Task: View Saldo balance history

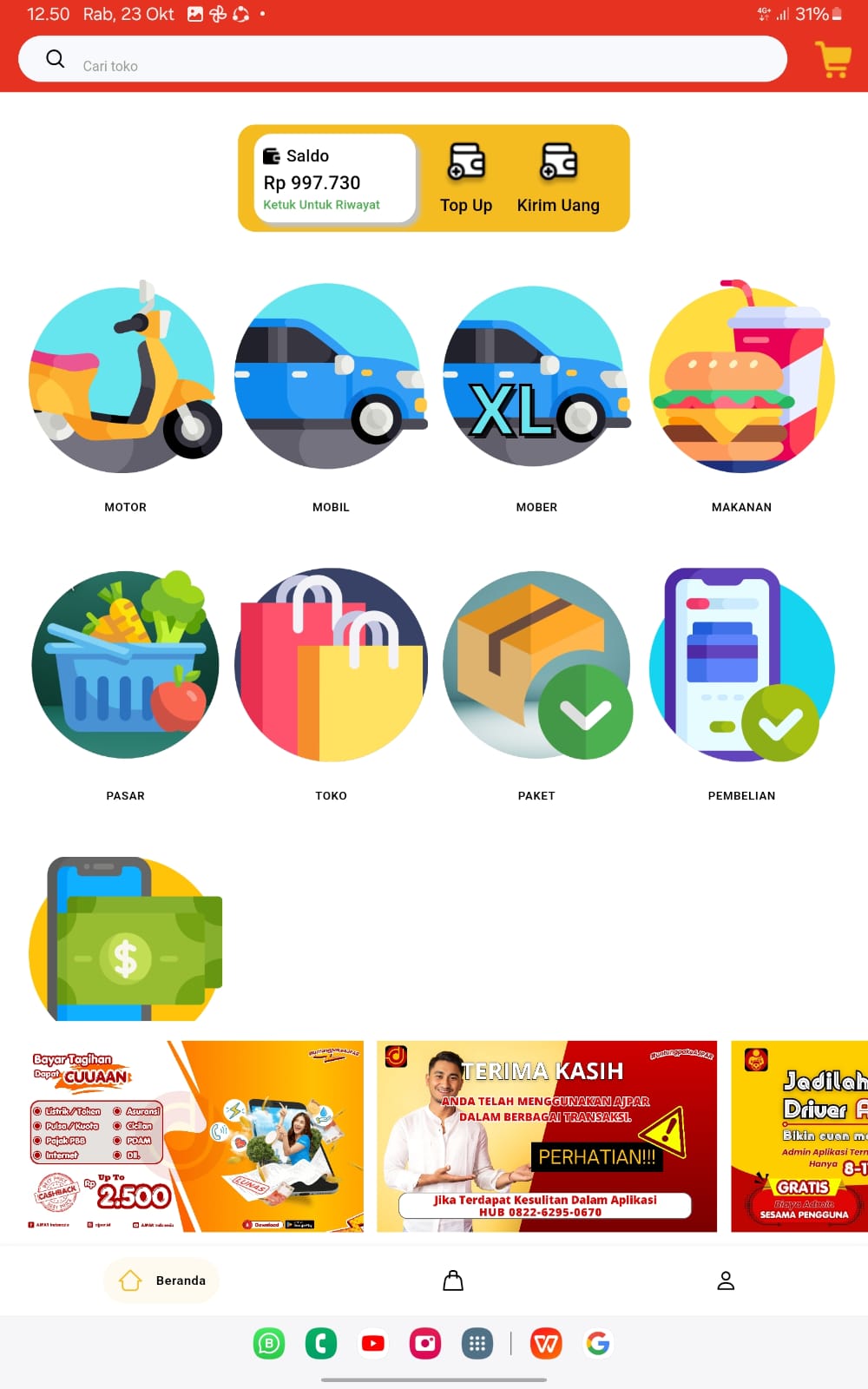Action: pos(334,179)
